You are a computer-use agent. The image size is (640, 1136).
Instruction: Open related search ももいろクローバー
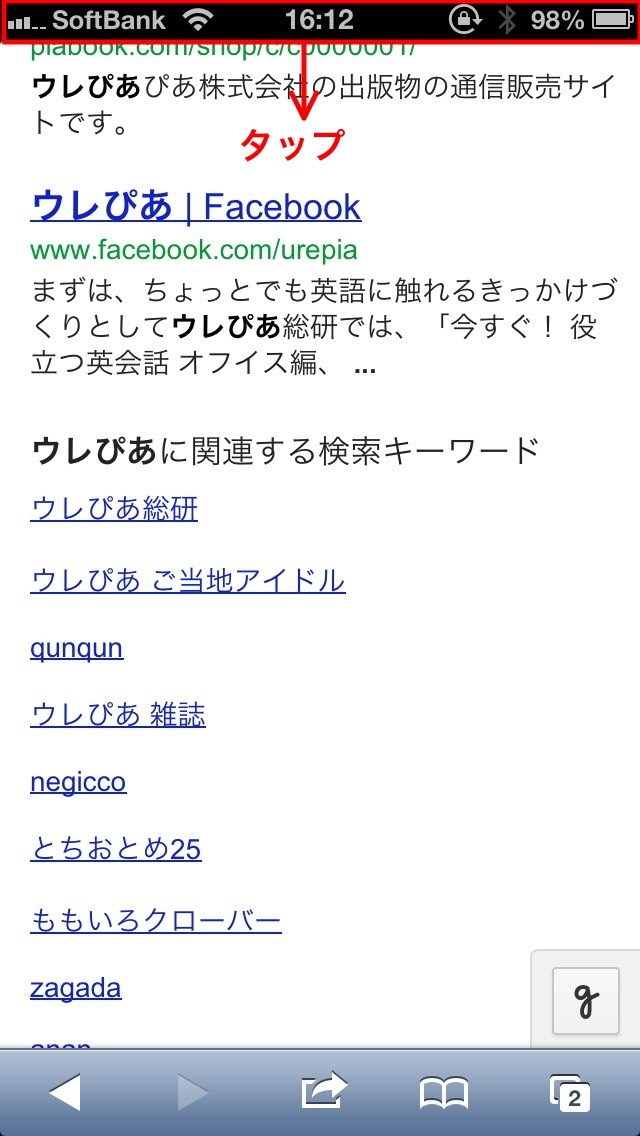(156, 920)
